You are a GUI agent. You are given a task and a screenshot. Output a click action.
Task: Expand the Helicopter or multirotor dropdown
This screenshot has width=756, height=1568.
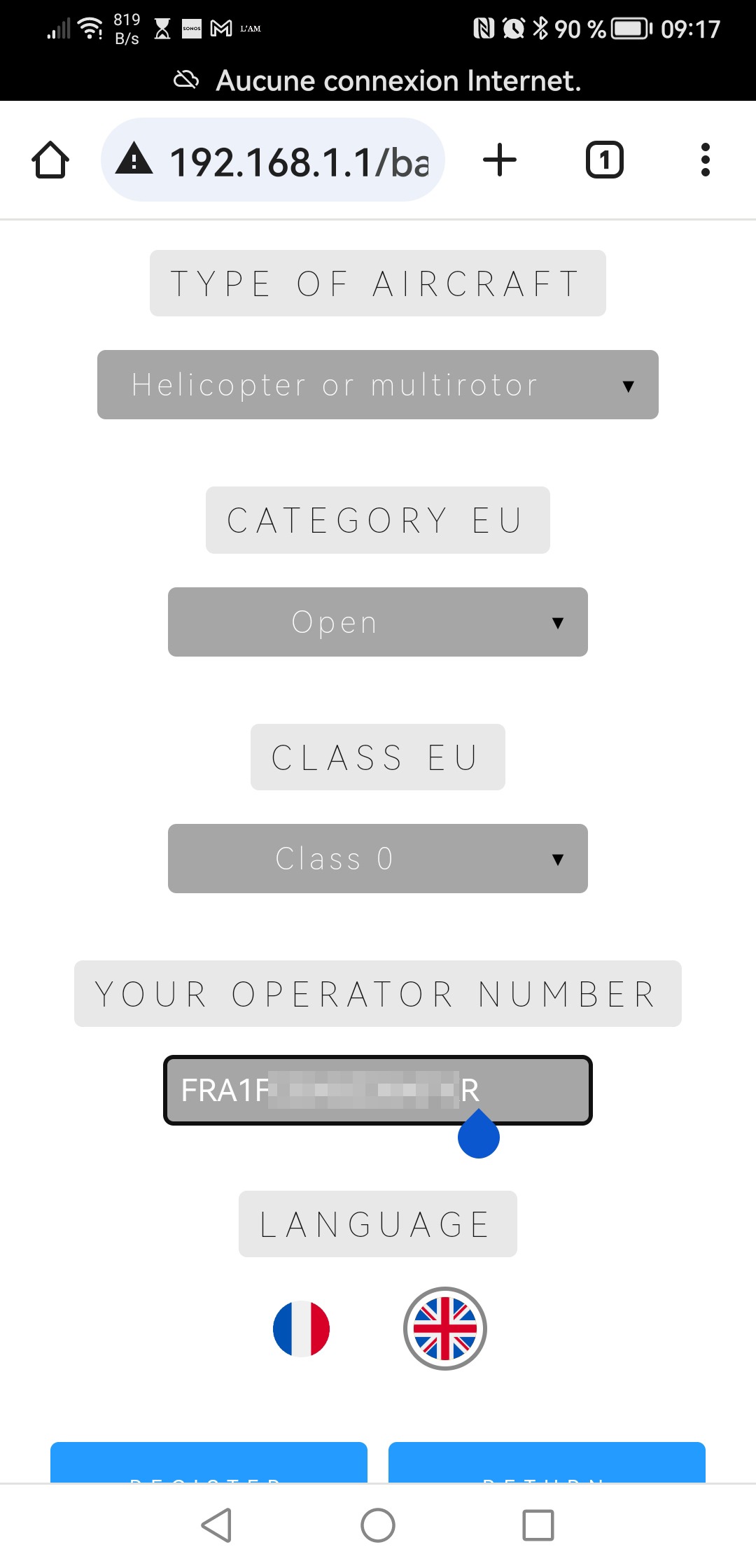[378, 385]
